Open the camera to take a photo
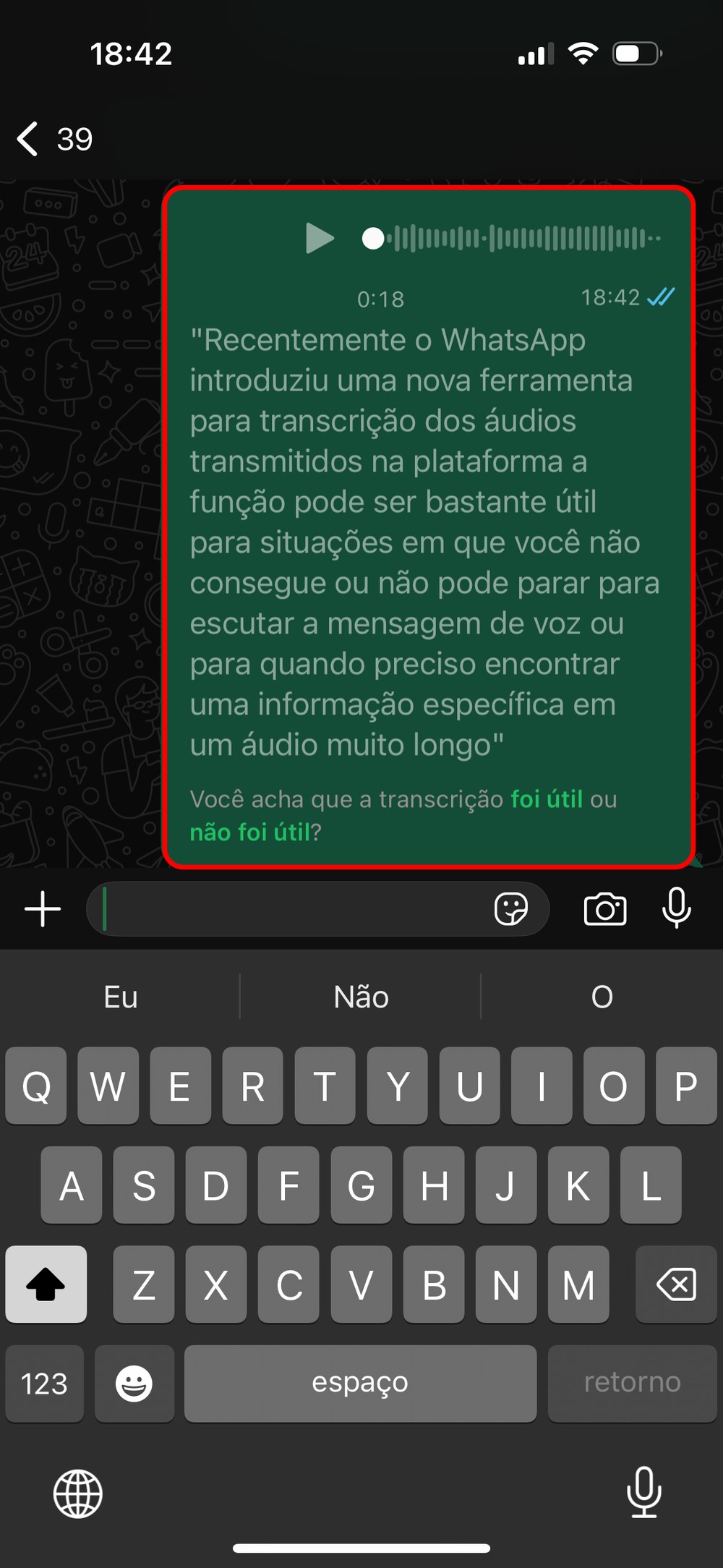The image size is (723, 1568). [x=605, y=908]
